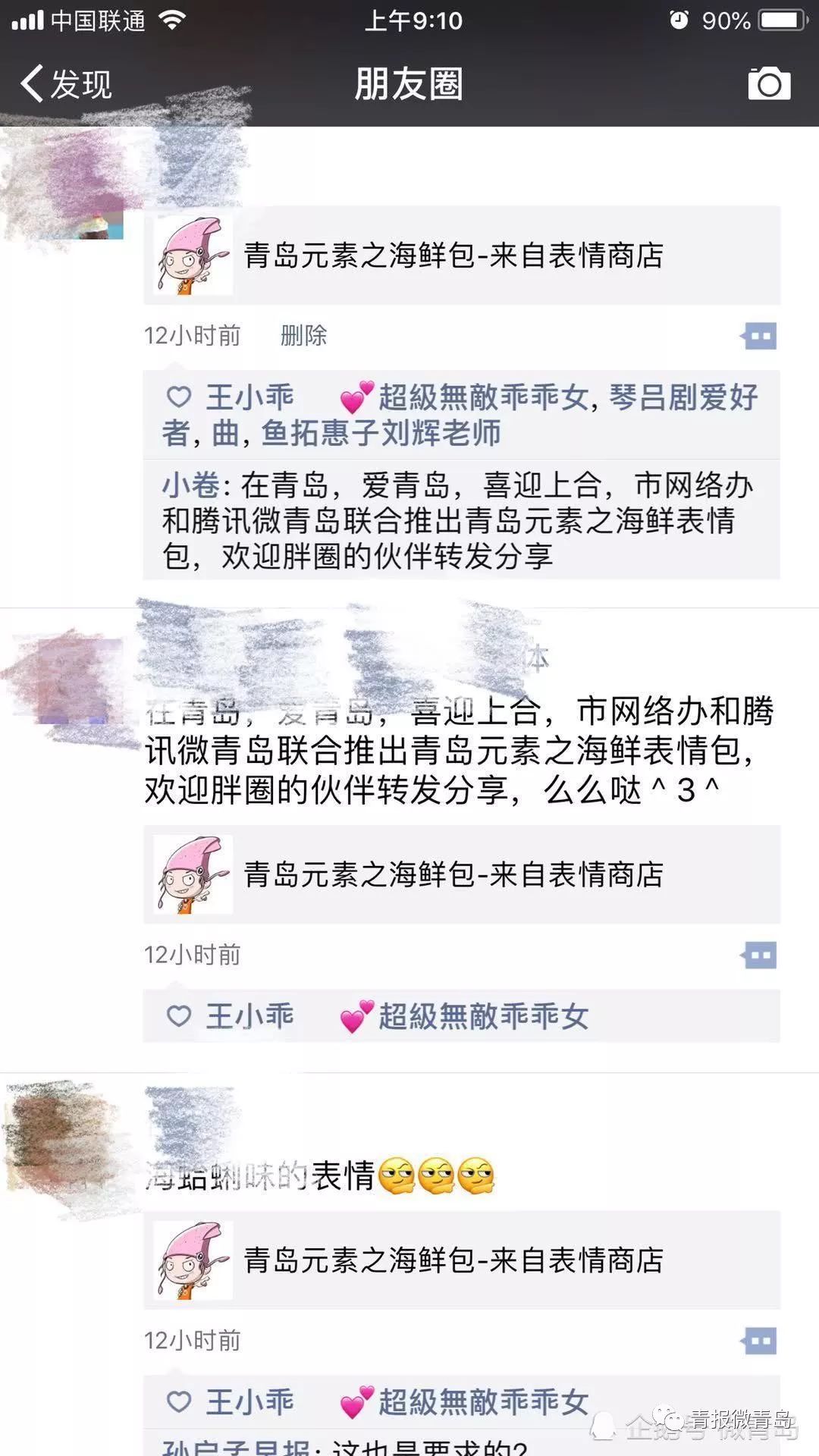Open the 海鲜包 link under 海蛤蜊味的表情 post

tap(461, 1260)
